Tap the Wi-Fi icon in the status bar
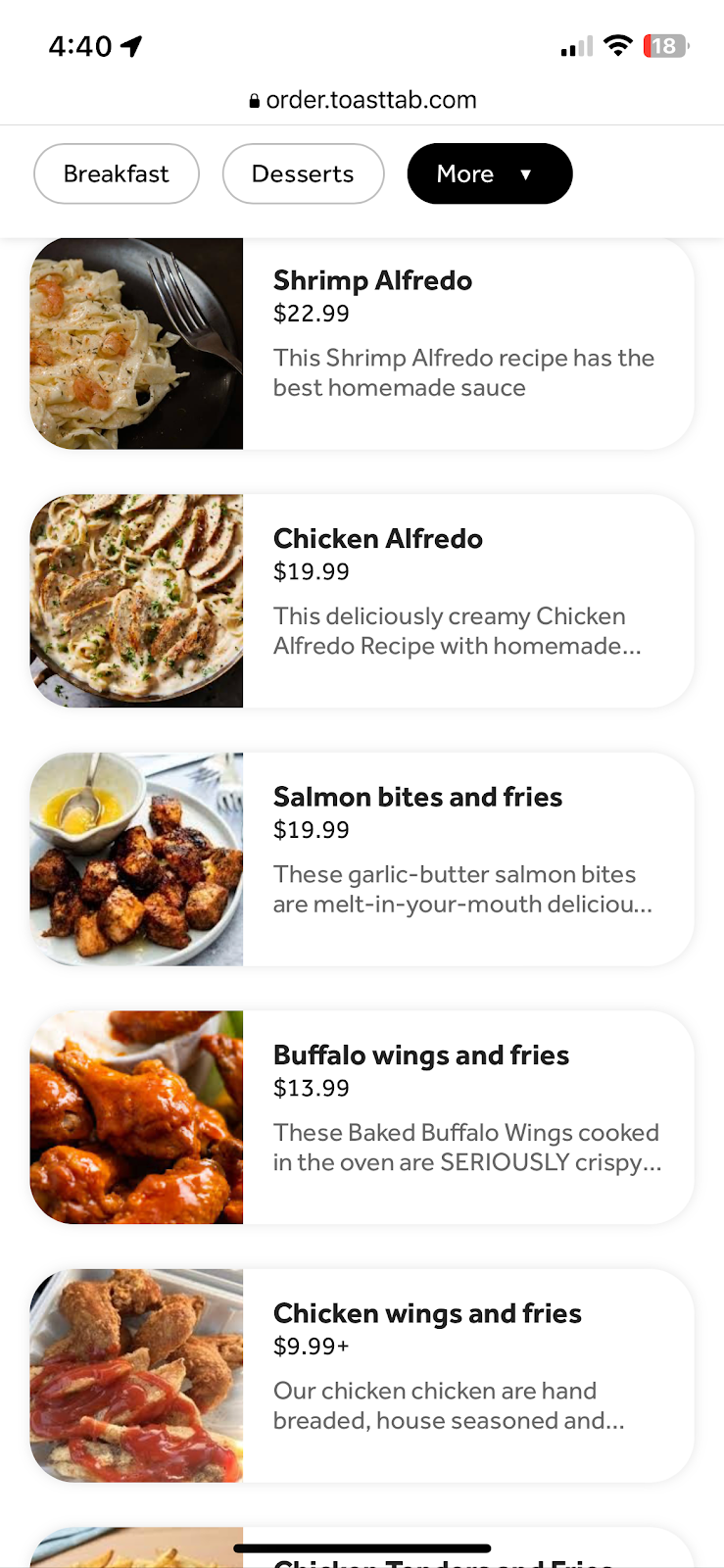 click(x=618, y=45)
